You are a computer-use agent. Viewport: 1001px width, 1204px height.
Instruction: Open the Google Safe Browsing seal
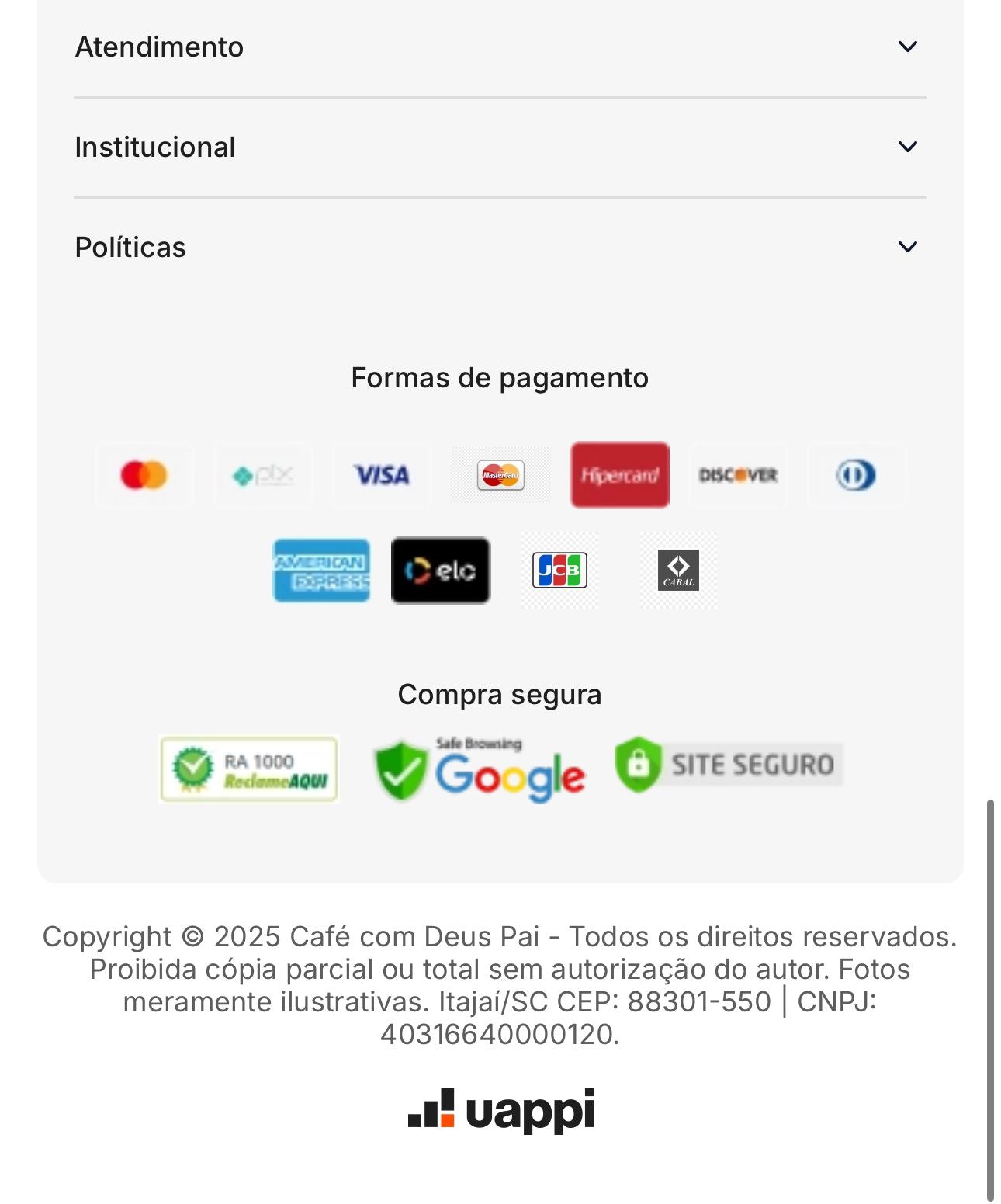pyautogui.click(x=479, y=771)
